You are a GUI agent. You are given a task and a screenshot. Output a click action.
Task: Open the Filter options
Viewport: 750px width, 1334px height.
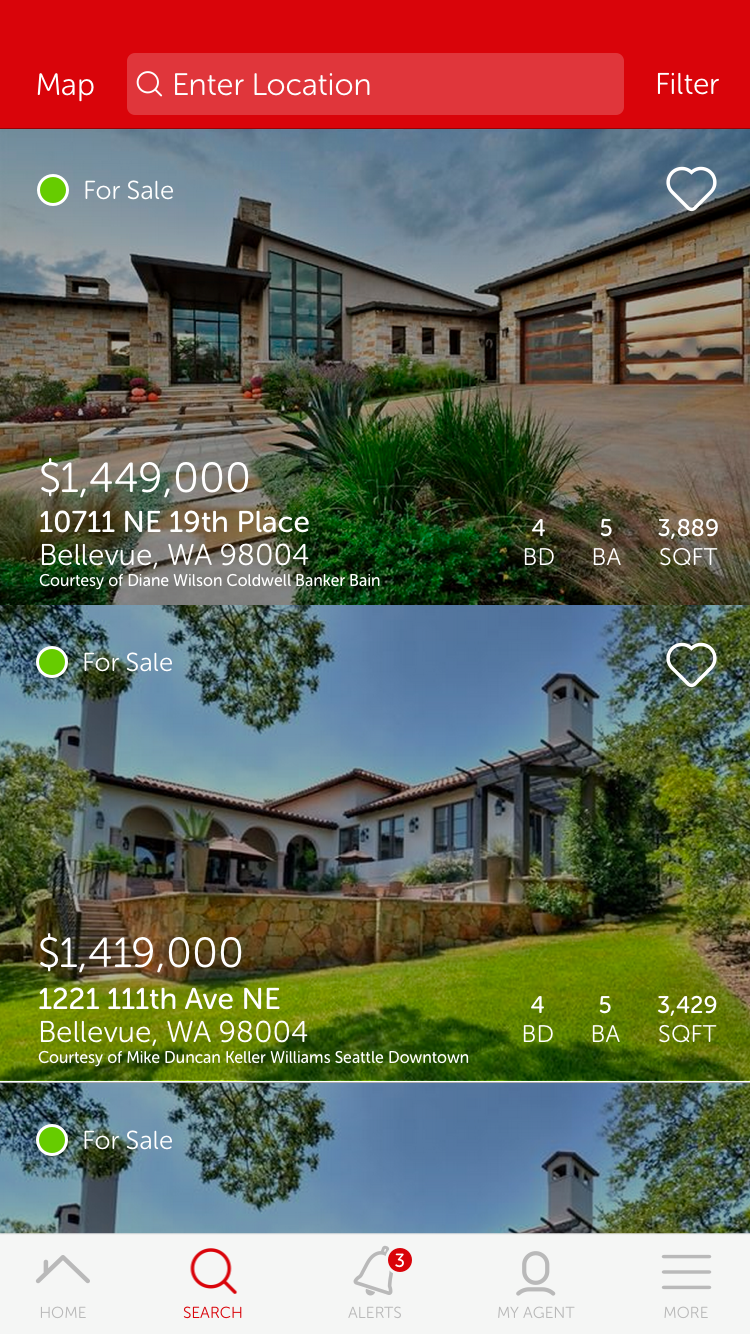[x=687, y=84]
